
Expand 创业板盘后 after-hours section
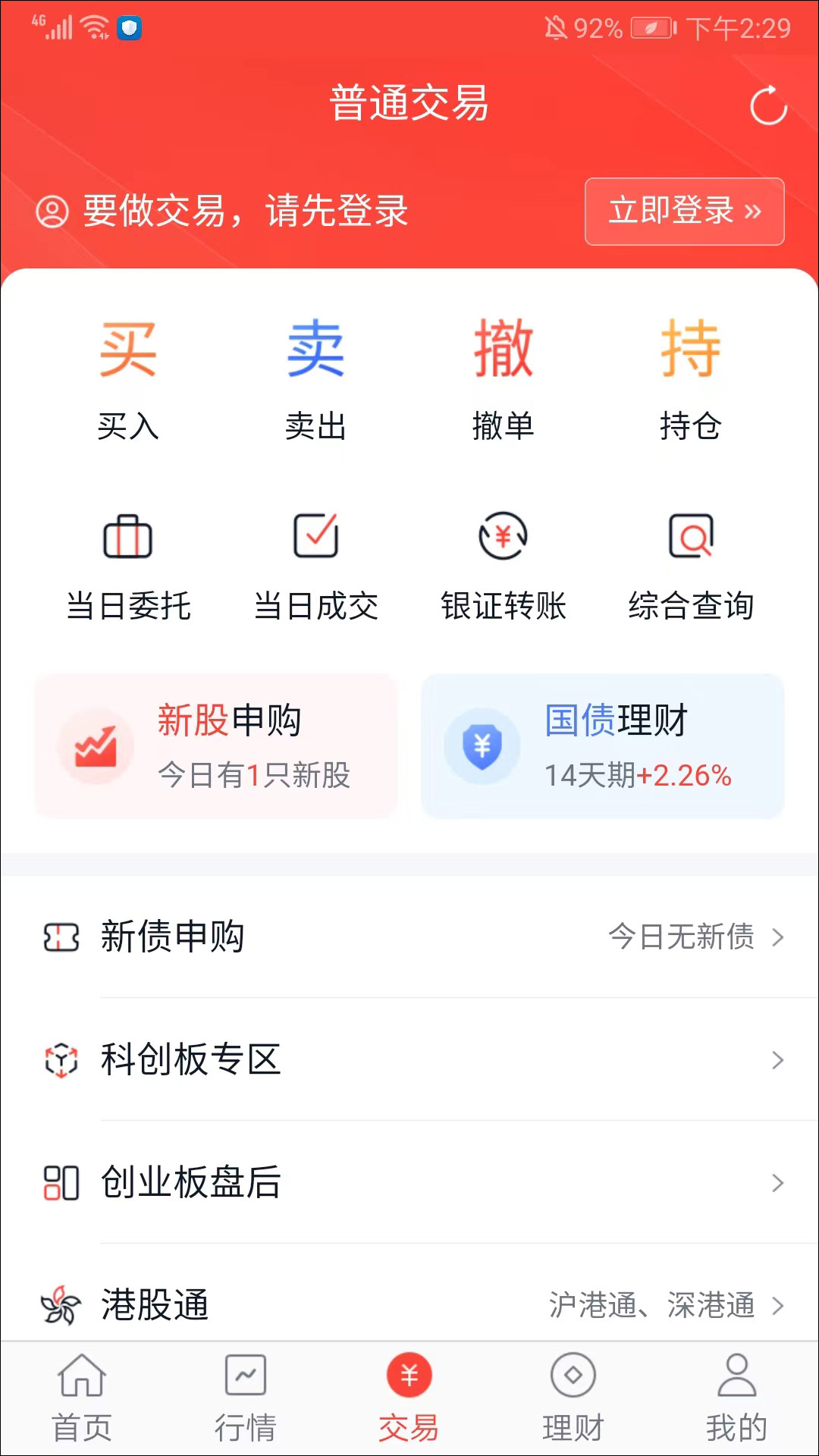[409, 1183]
